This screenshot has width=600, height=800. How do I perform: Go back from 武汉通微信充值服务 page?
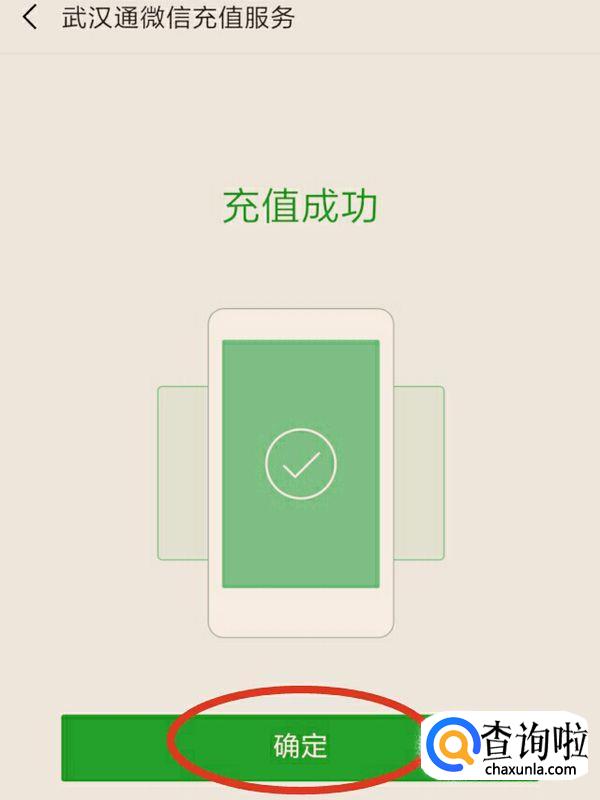pyautogui.click(x=30, y=19)
